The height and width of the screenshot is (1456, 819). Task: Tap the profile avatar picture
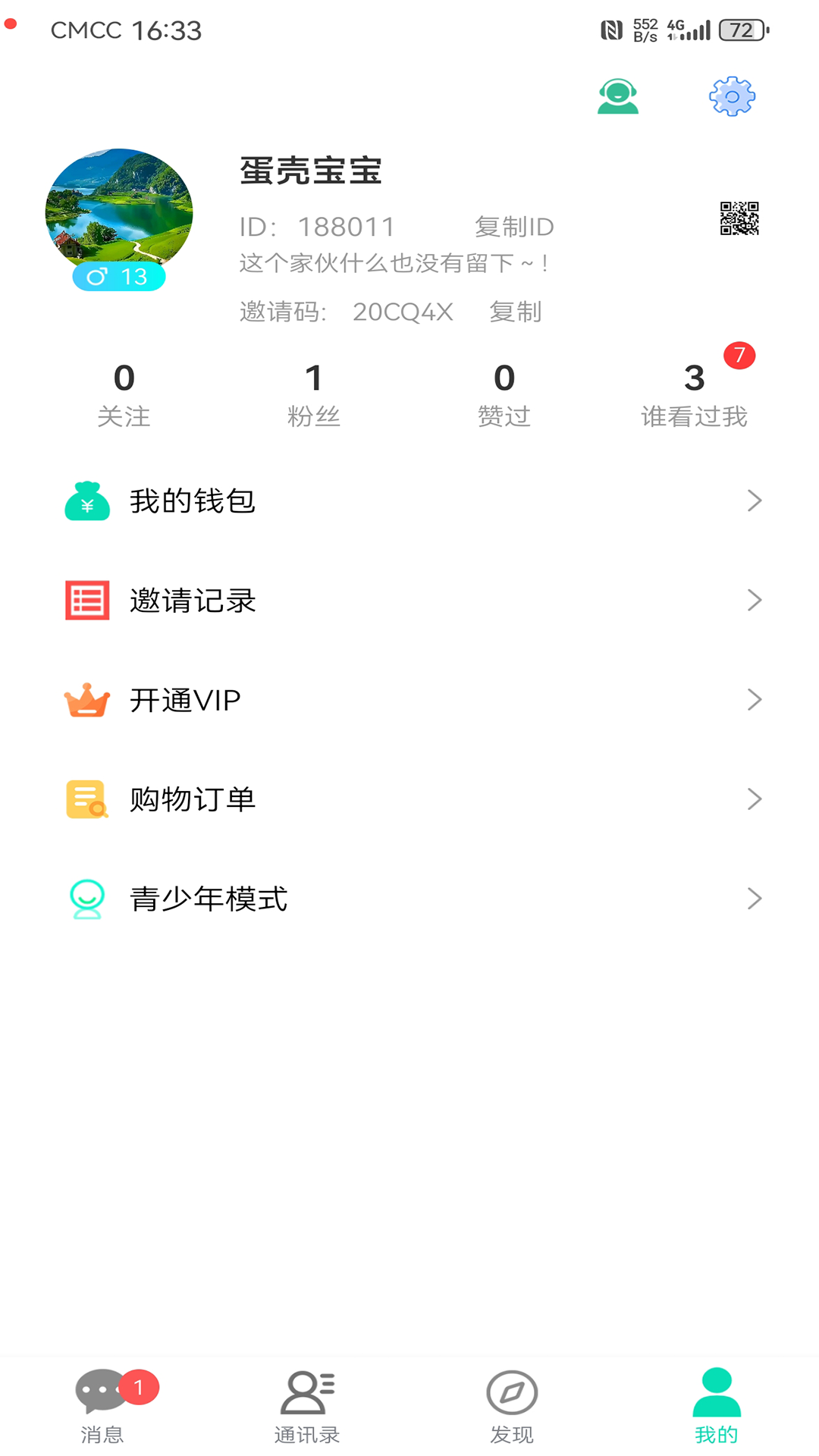[119, 213]
